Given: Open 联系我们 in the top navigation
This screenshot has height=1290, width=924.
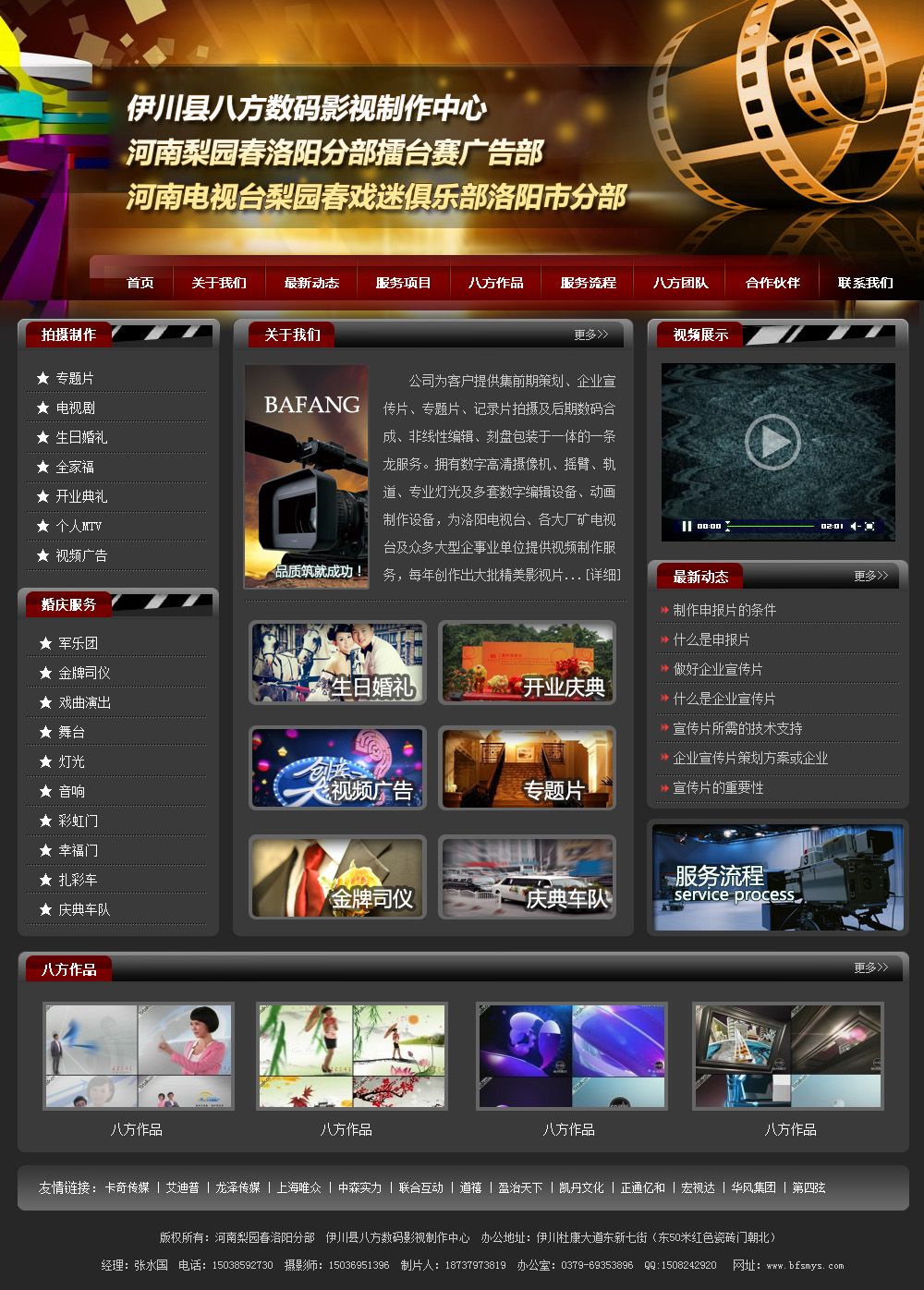Looking at the screenshot, I should pos(865,283).
